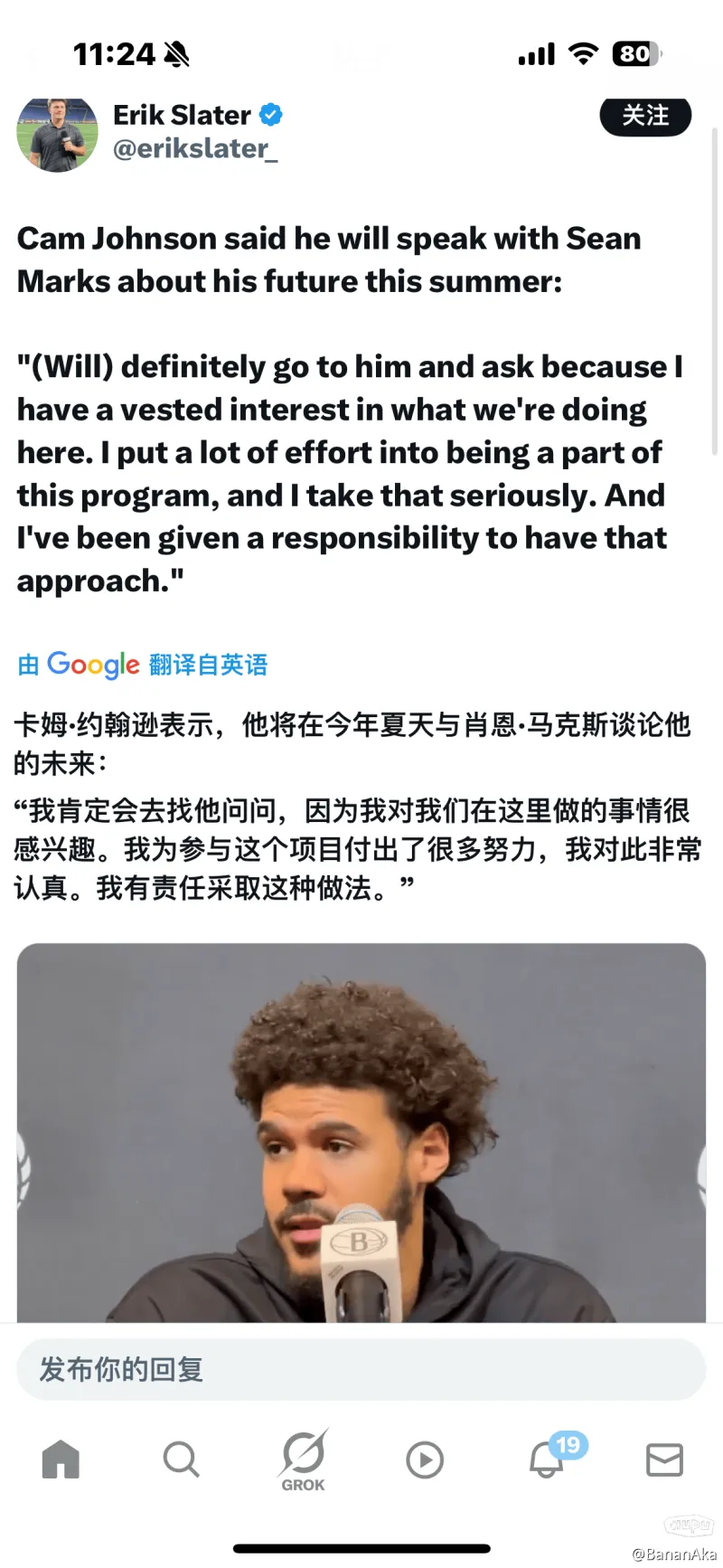Tap the 发布你的回复 reply field
Viewport: 723px width, 1568px height.
pos(361,1369)
